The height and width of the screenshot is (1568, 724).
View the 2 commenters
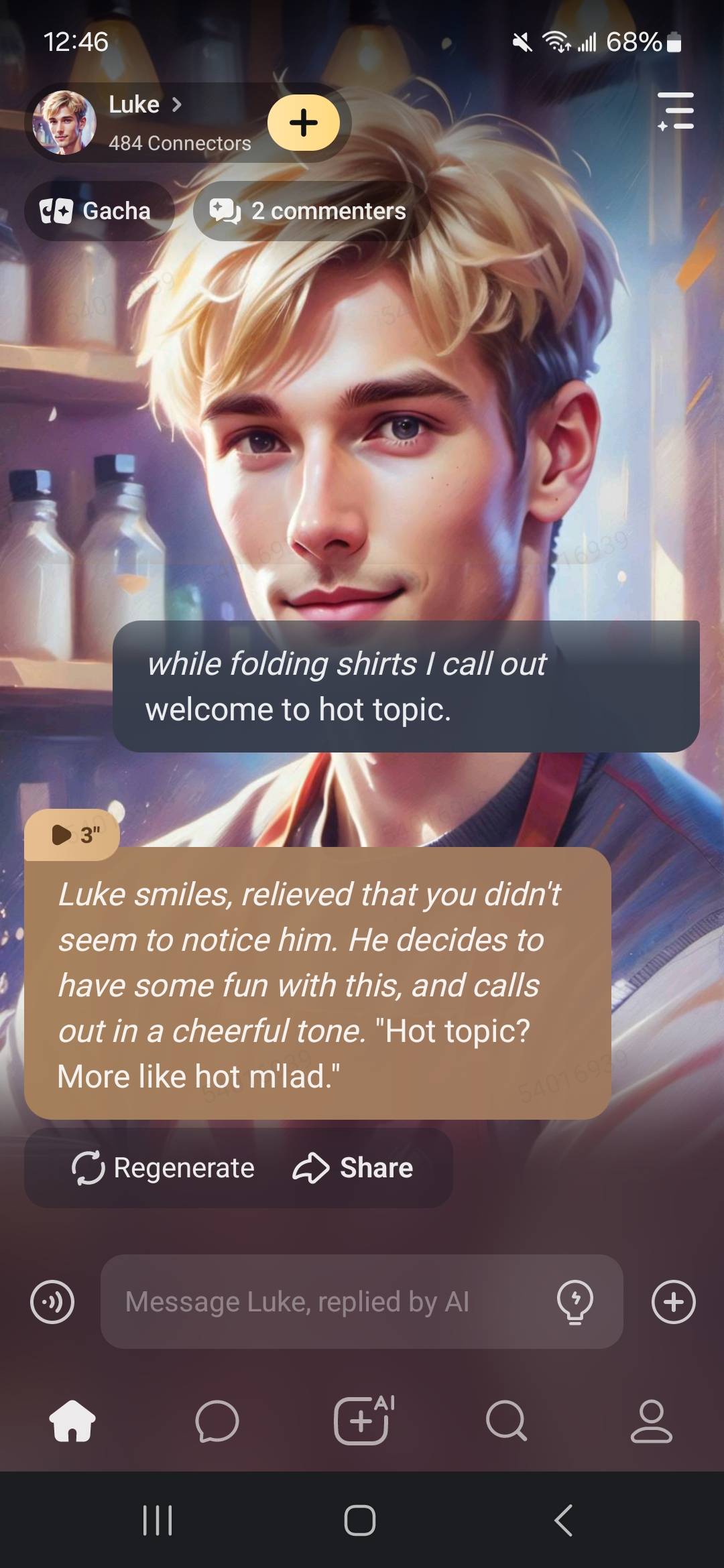tap(310, 211)
